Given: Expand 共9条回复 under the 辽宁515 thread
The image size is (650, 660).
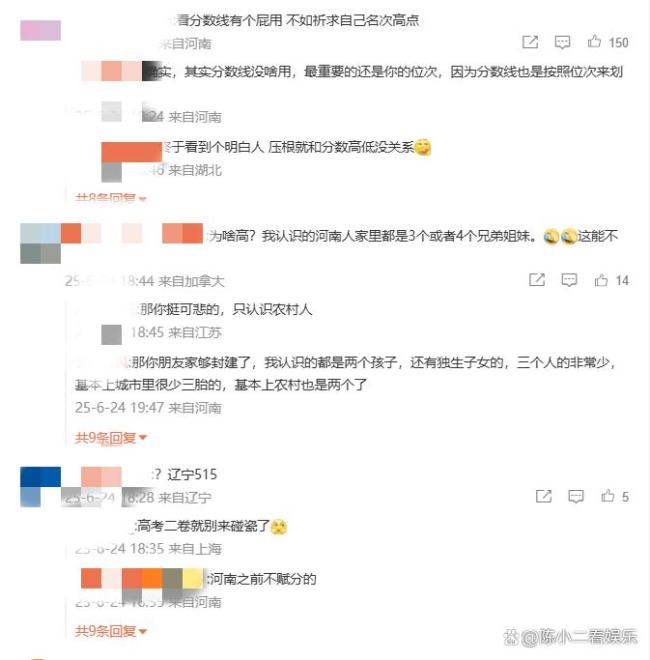Looking at the screenshot, I should (111, 631).
